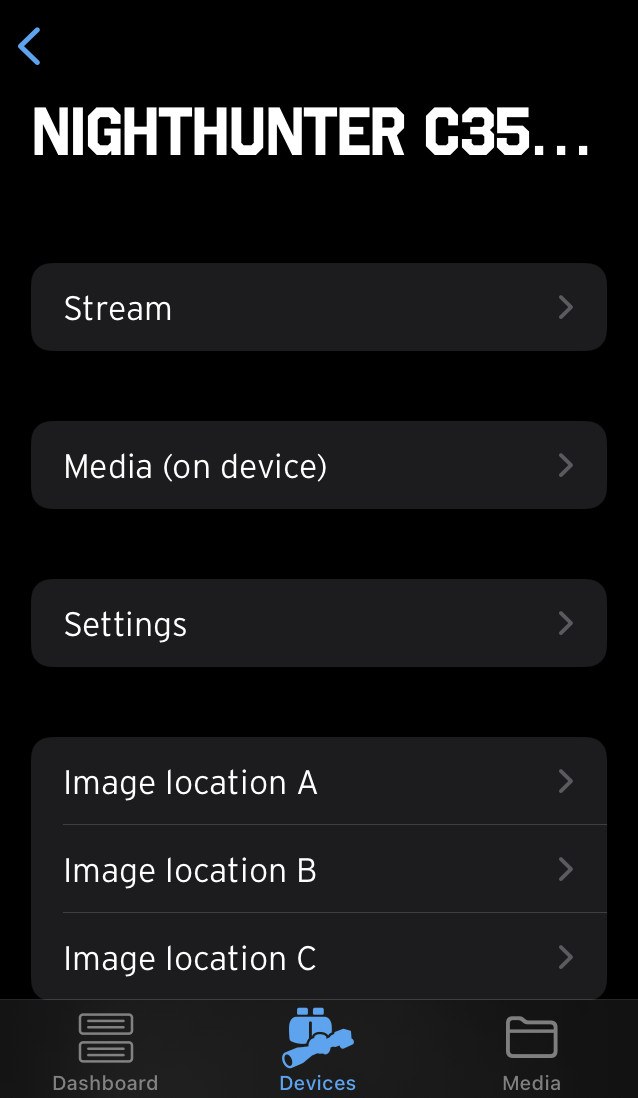638x1098 pixels.
Task: Select Image location C
Action: tap(318, 958)
